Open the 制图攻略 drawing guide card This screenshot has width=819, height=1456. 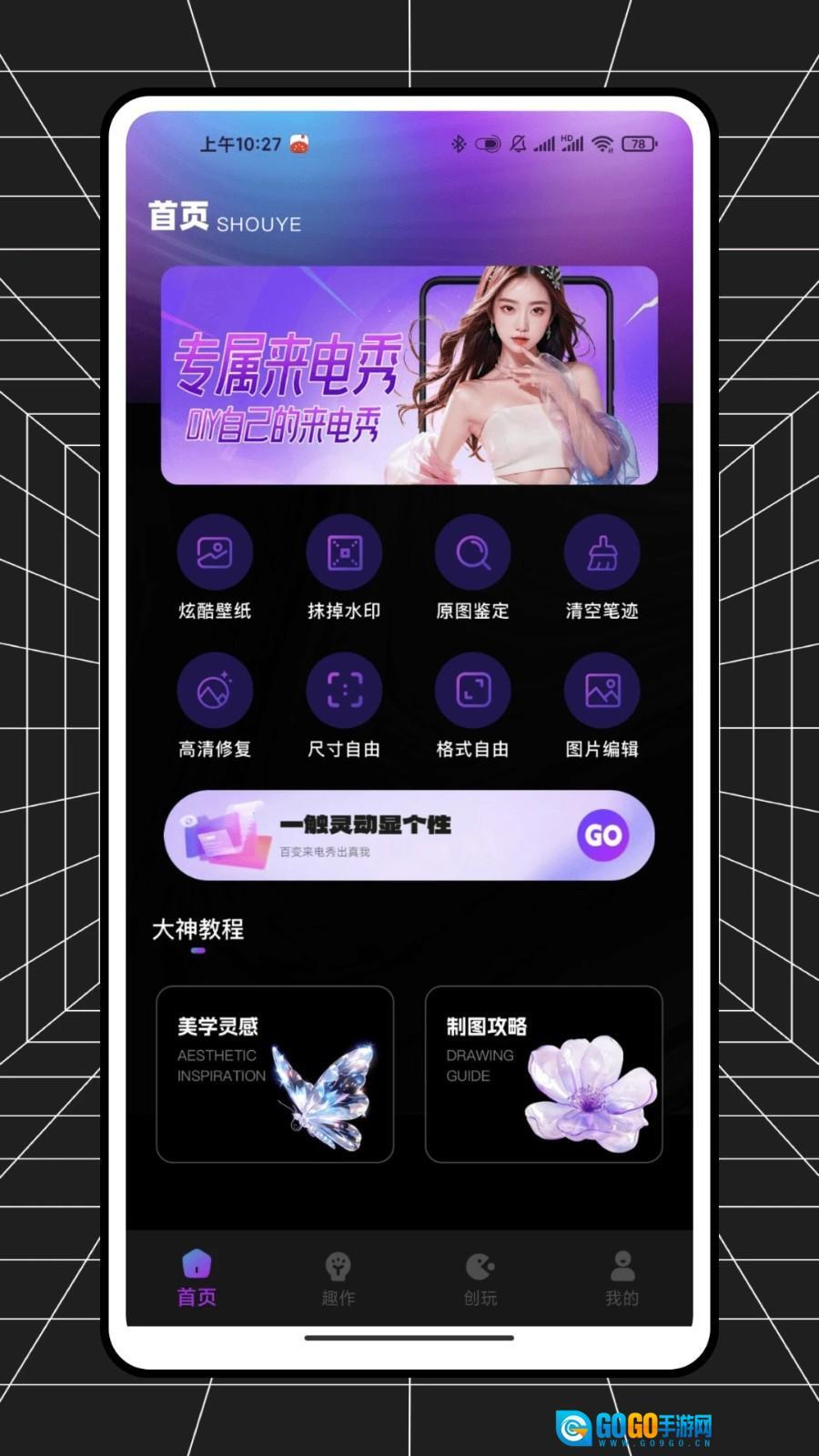(543, 1074)
